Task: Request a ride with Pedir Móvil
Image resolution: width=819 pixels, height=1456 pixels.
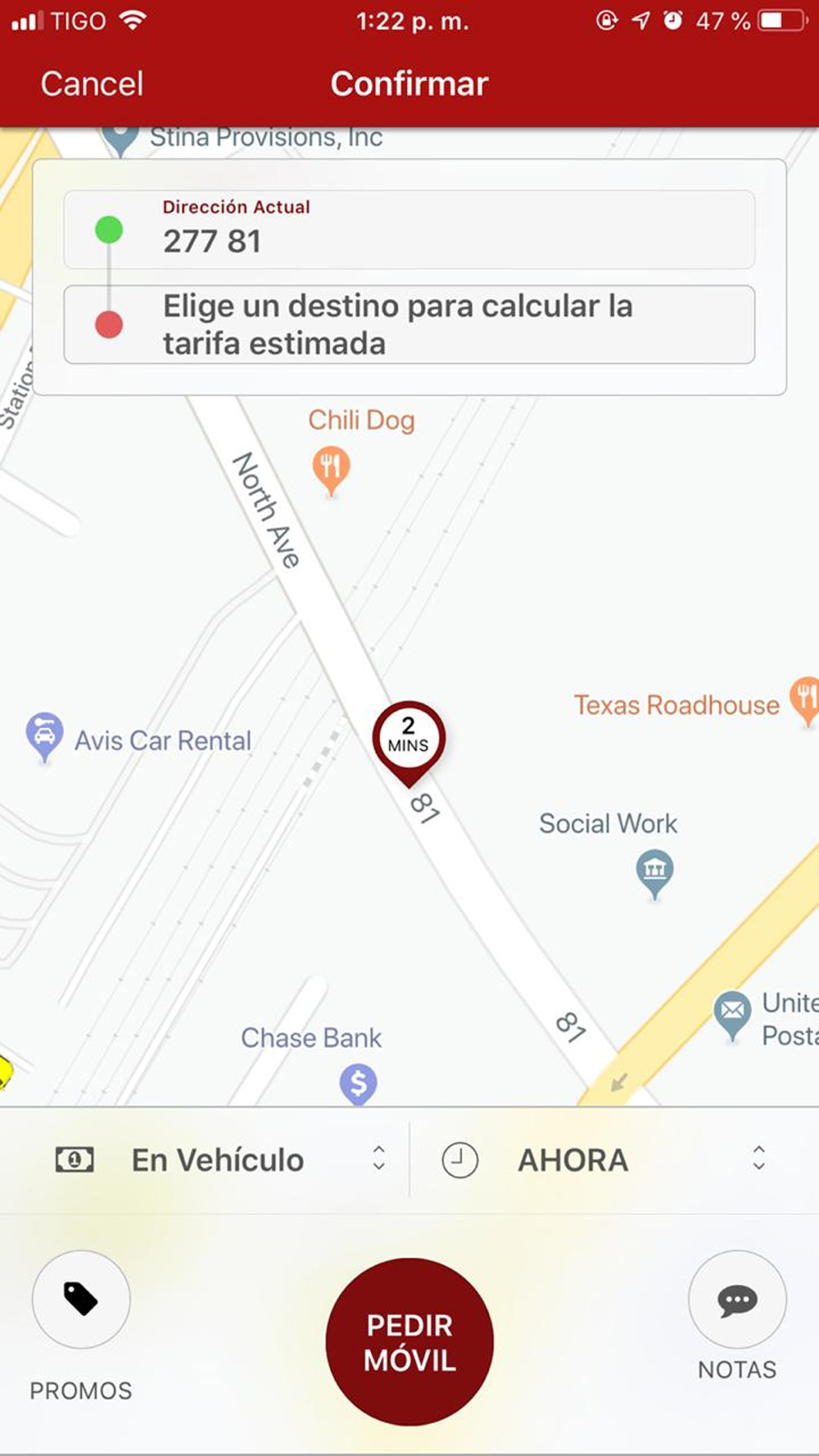Action: pyautogui.click(x=409, y=1341)
